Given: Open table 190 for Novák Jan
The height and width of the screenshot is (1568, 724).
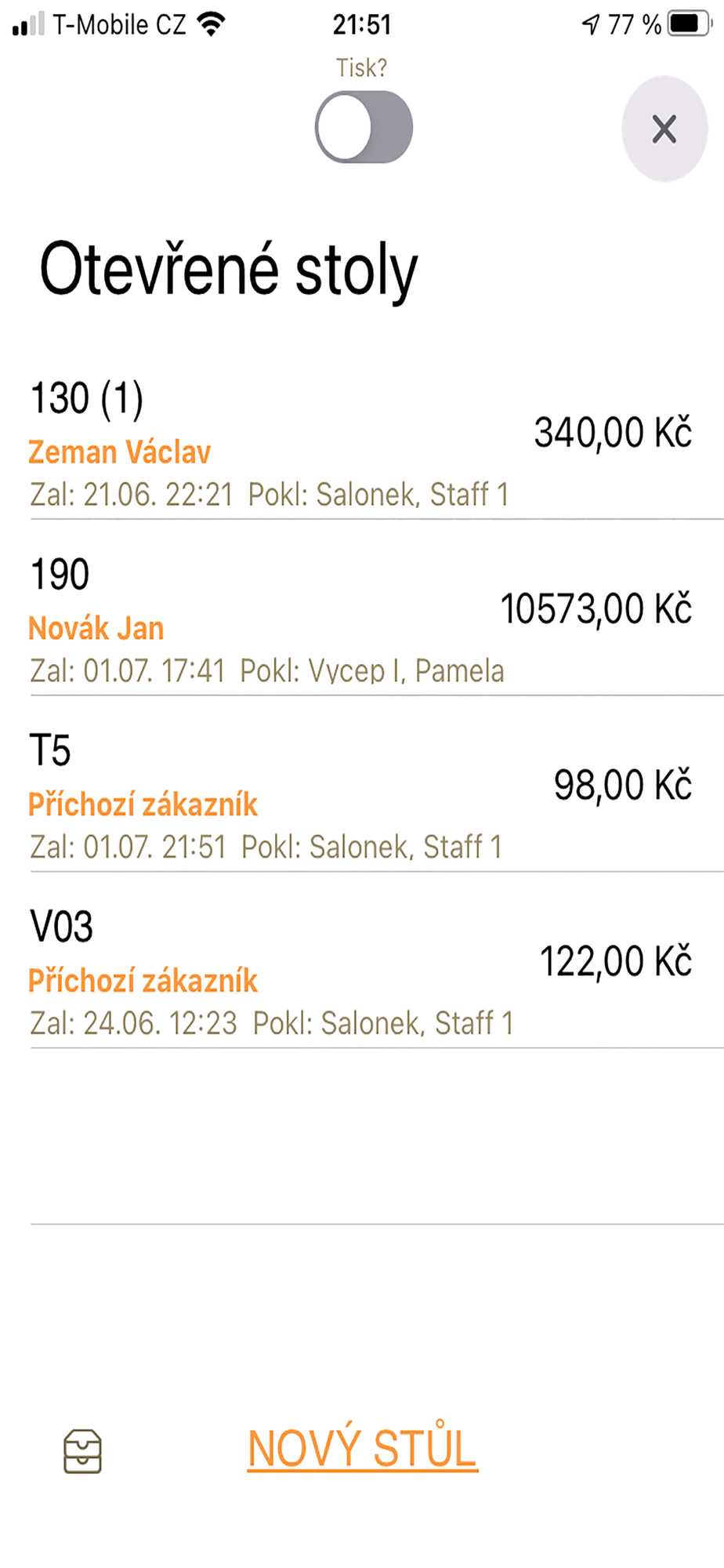Looking at the screenshot, I should point(360,620).
